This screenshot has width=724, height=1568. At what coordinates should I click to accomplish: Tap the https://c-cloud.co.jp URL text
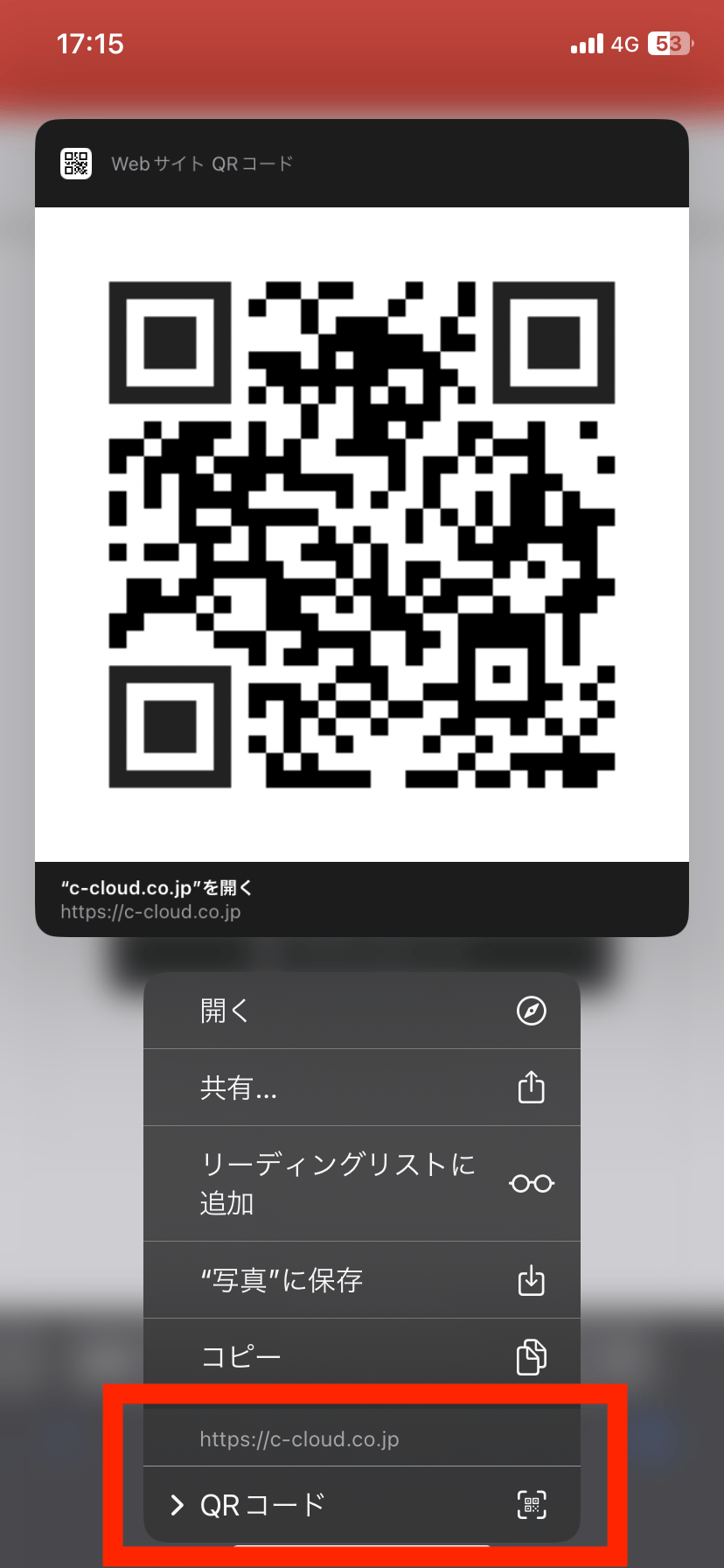(x=299, y=1438)
